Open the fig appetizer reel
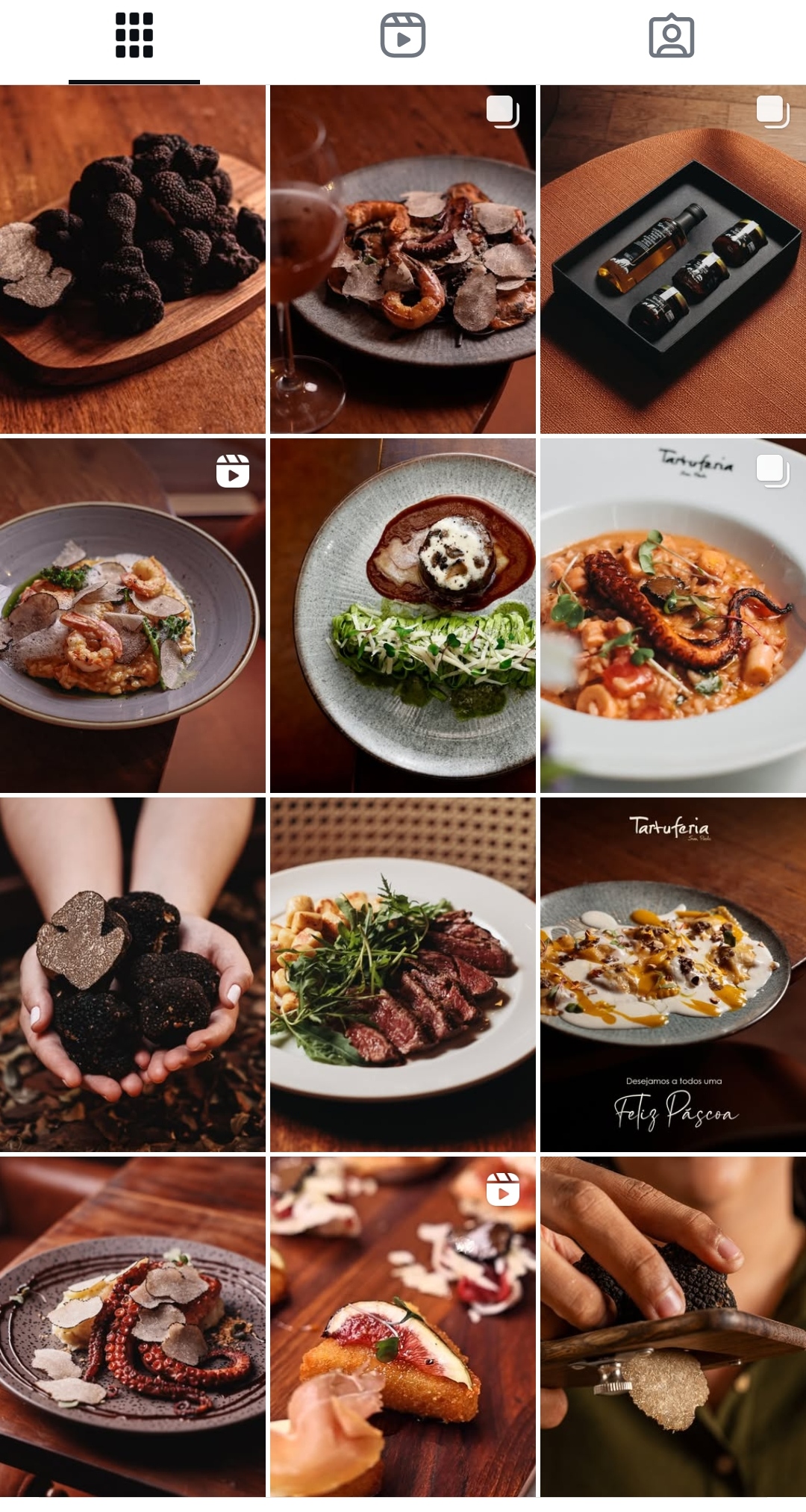Viewport: 806px width, 1512px height. tap(403, 1327)
